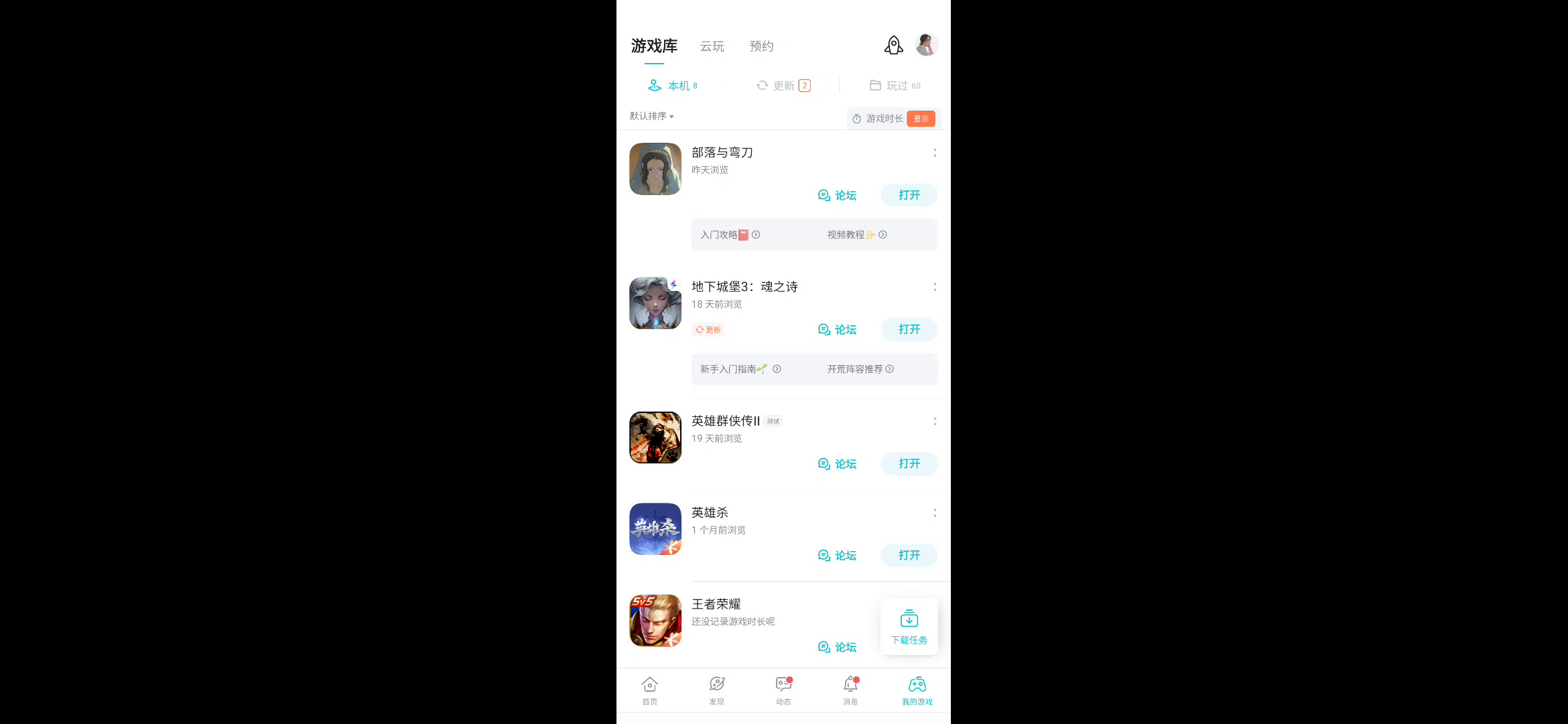Viewport: 1568px width, 724px height.
Task: Expand the 默认排序 sort dropdown
Action: [x=651, y=116]
